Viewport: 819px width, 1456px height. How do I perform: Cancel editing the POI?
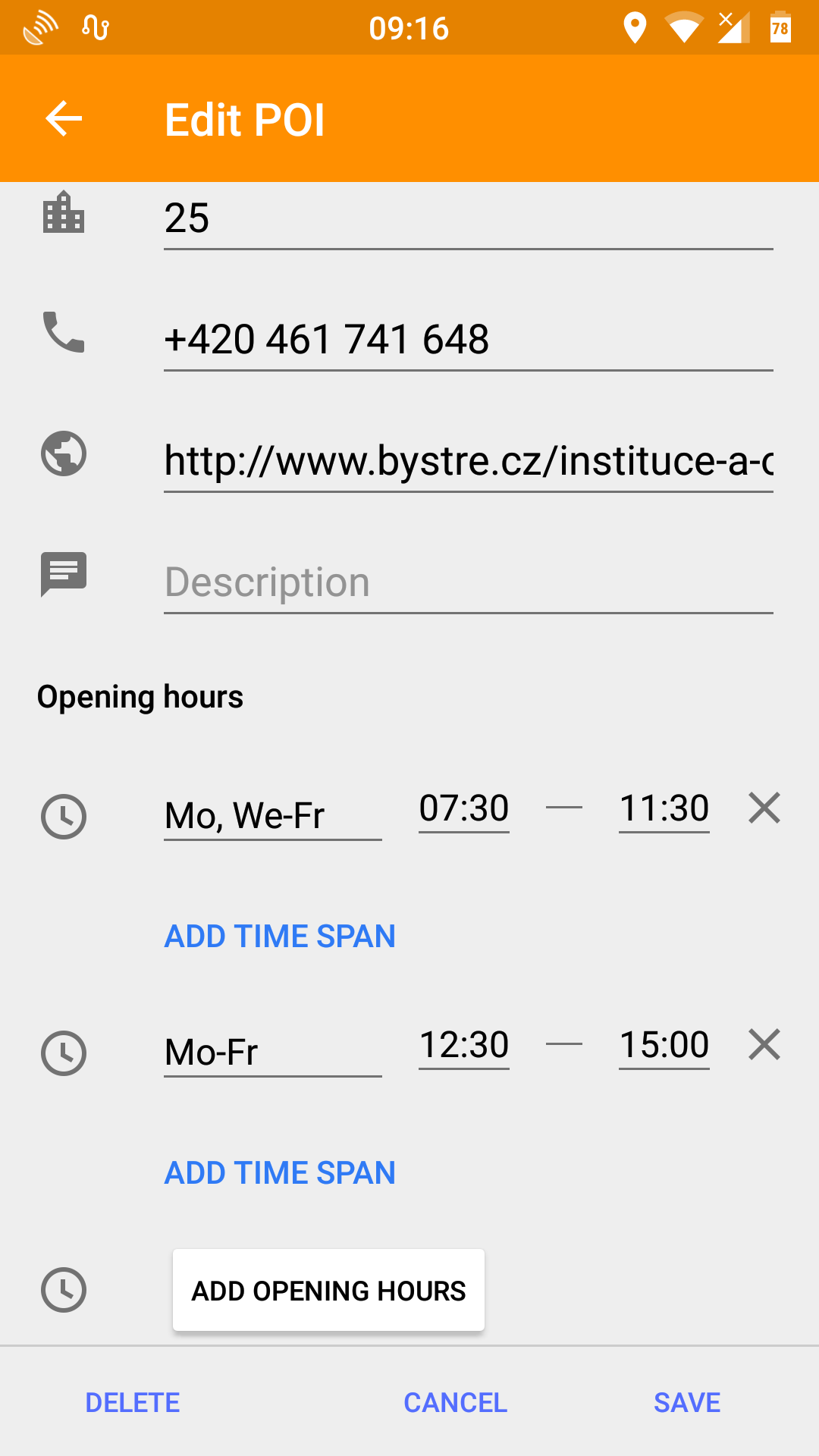tap(455, 1403)
